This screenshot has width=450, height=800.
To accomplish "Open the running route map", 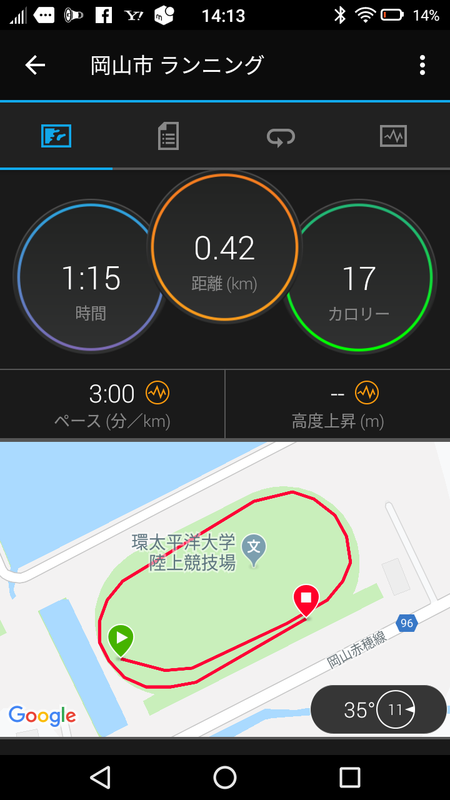I will click(225, 589).
